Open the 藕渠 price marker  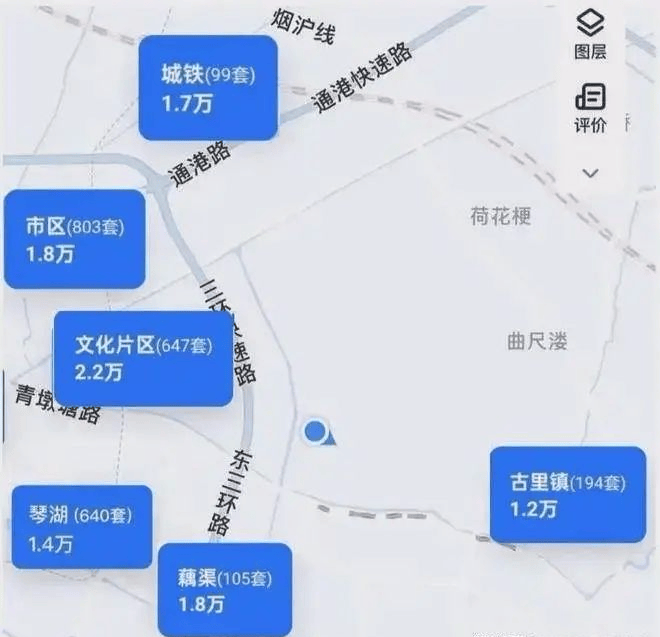click(224, 590)
